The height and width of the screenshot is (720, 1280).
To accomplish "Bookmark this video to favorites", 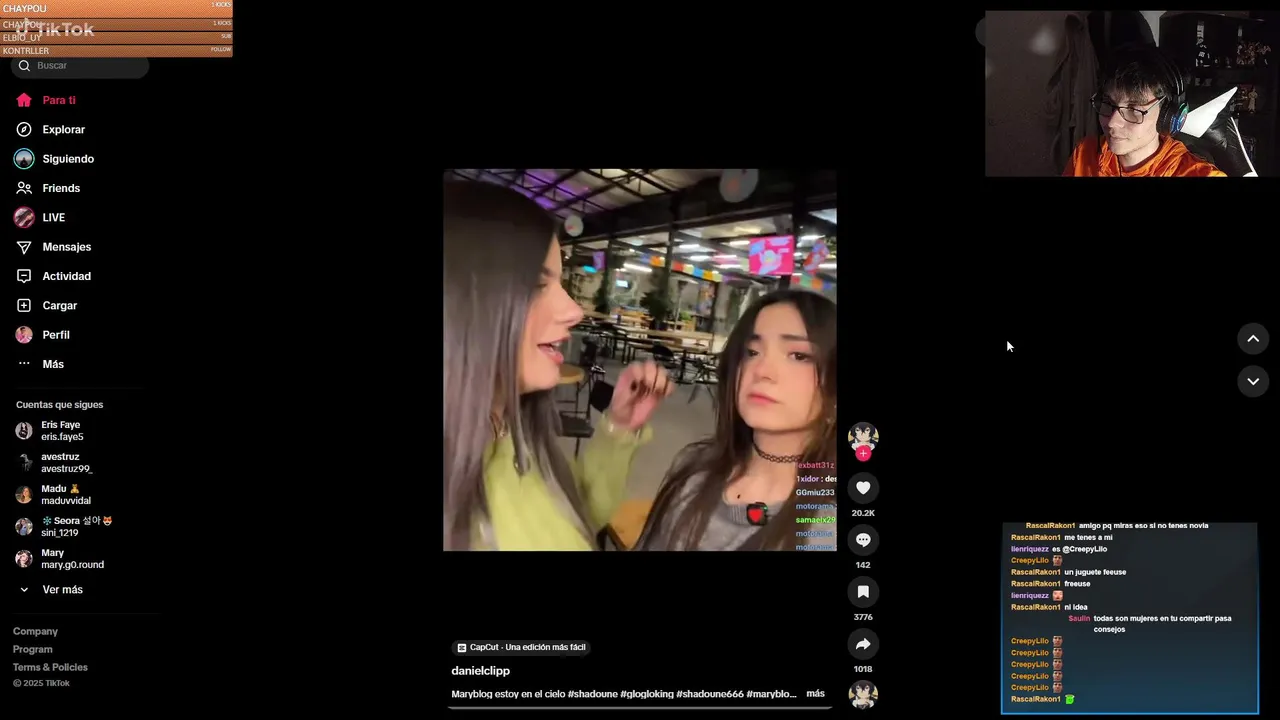I will [863, 592].
